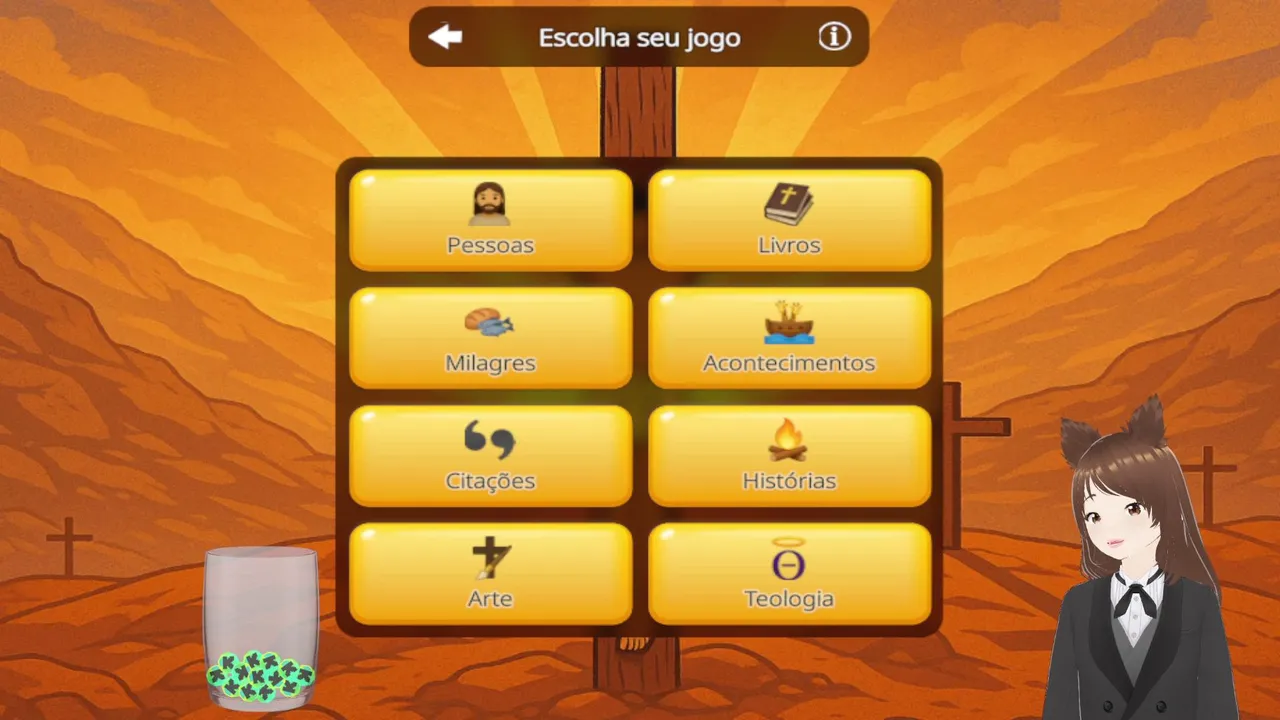
Task: Select the Arte game
Action: (x=491, y=574)
